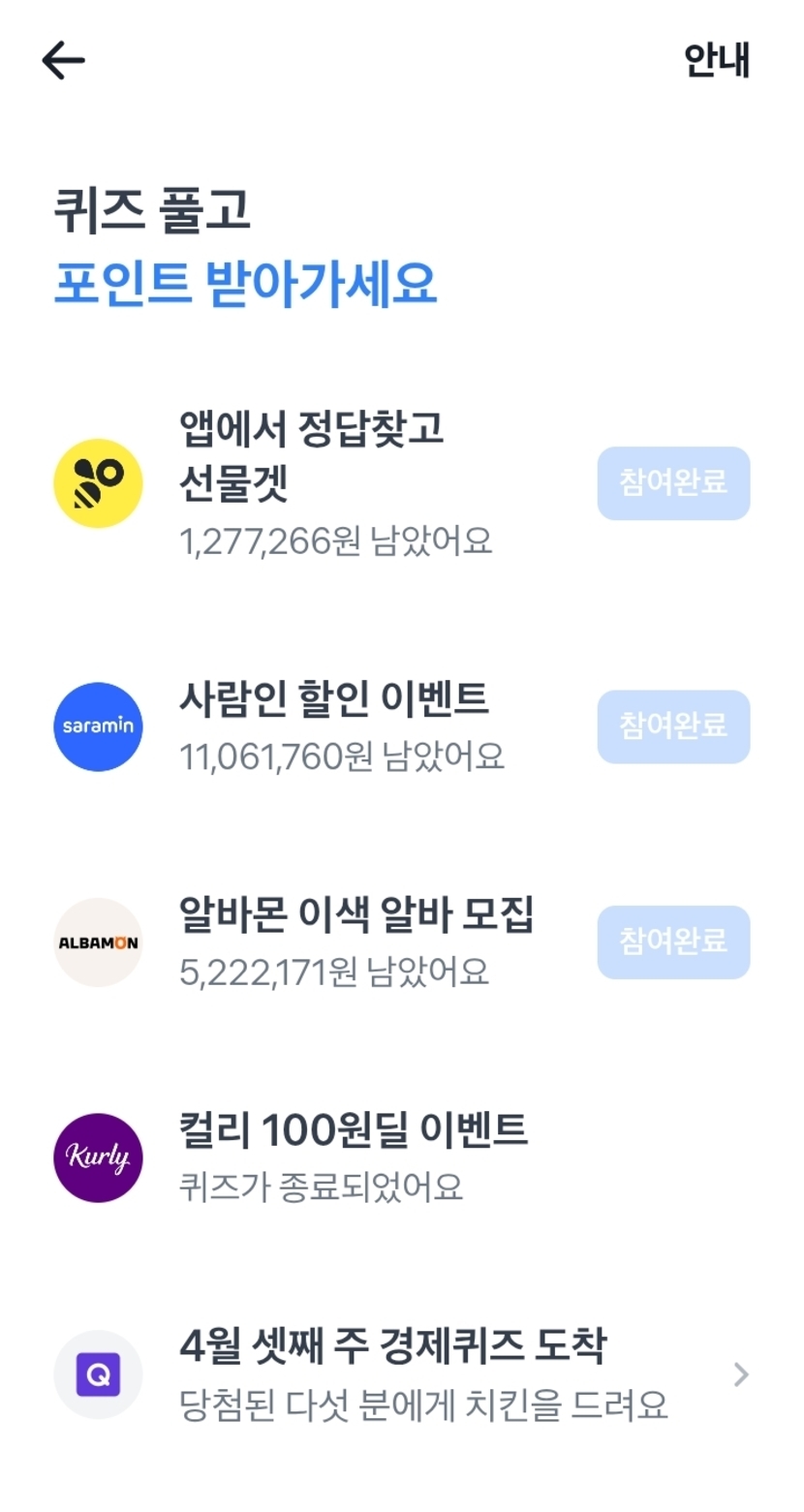804x1512 pixels.
Task: Go back using the top-left arrow
Action: 64,61
